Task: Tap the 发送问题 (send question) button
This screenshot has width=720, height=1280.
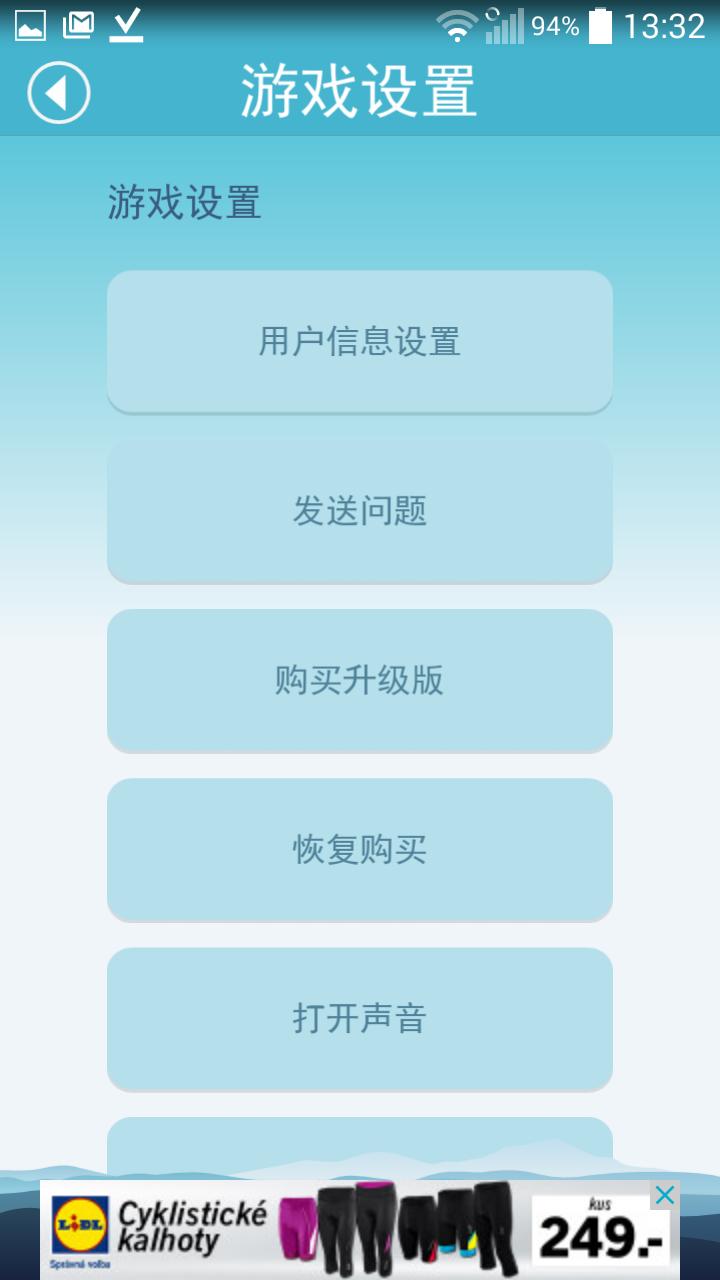Action: [360, 510]
